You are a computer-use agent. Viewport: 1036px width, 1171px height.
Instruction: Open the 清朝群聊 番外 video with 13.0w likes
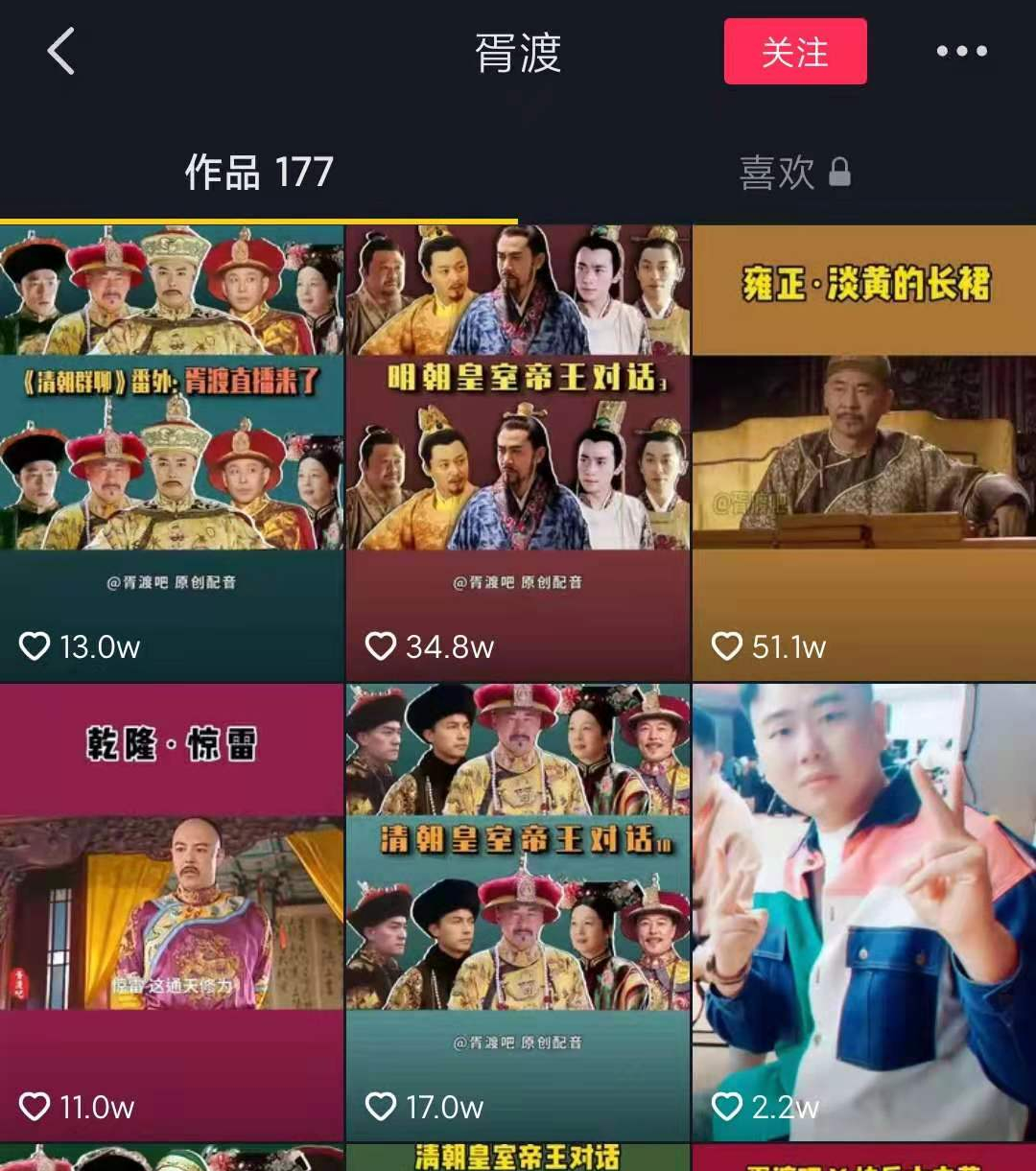tap(172, 451)
